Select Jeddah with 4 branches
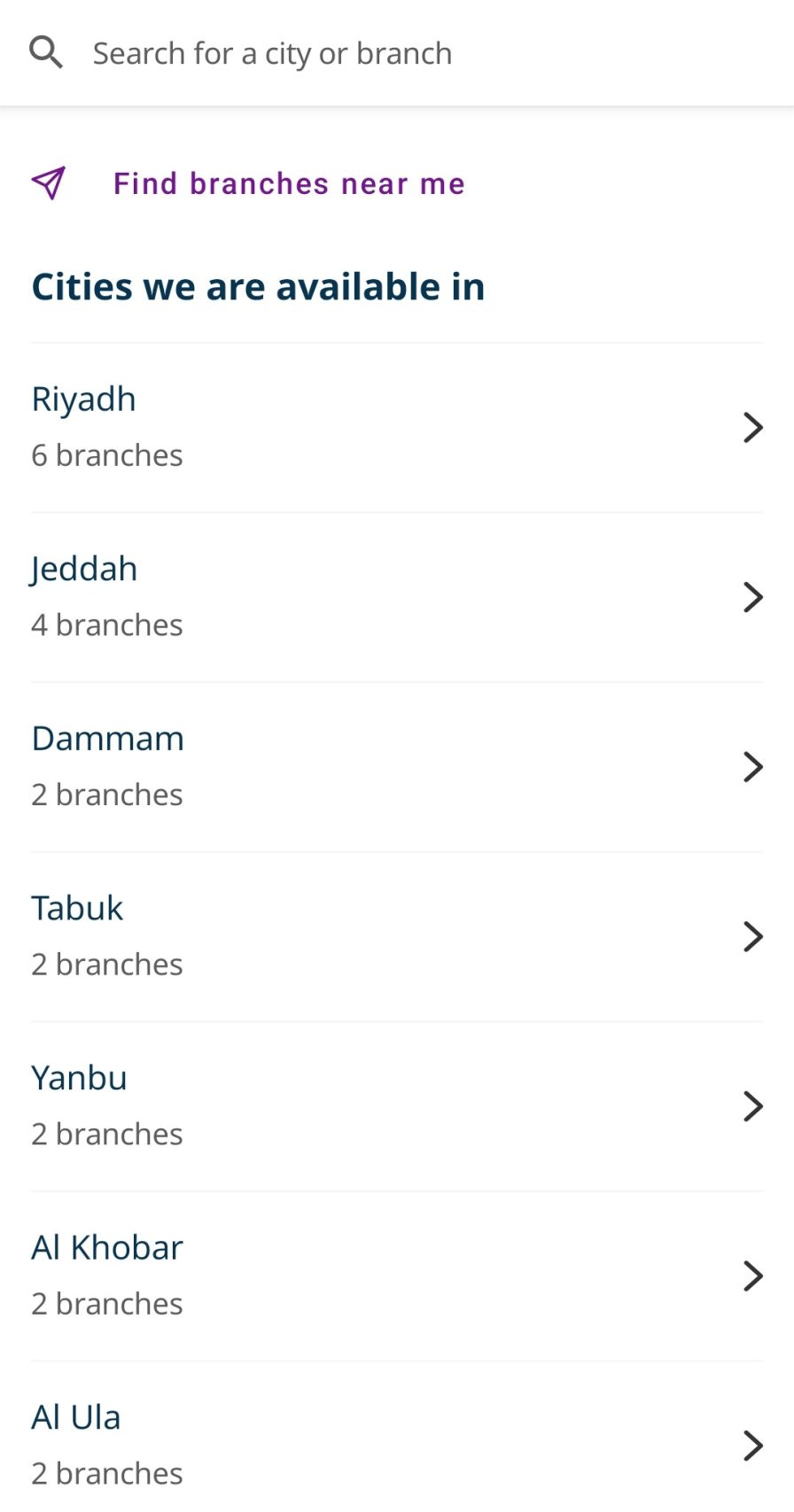This screenshot has height=1512, width=794. [396, 596]
